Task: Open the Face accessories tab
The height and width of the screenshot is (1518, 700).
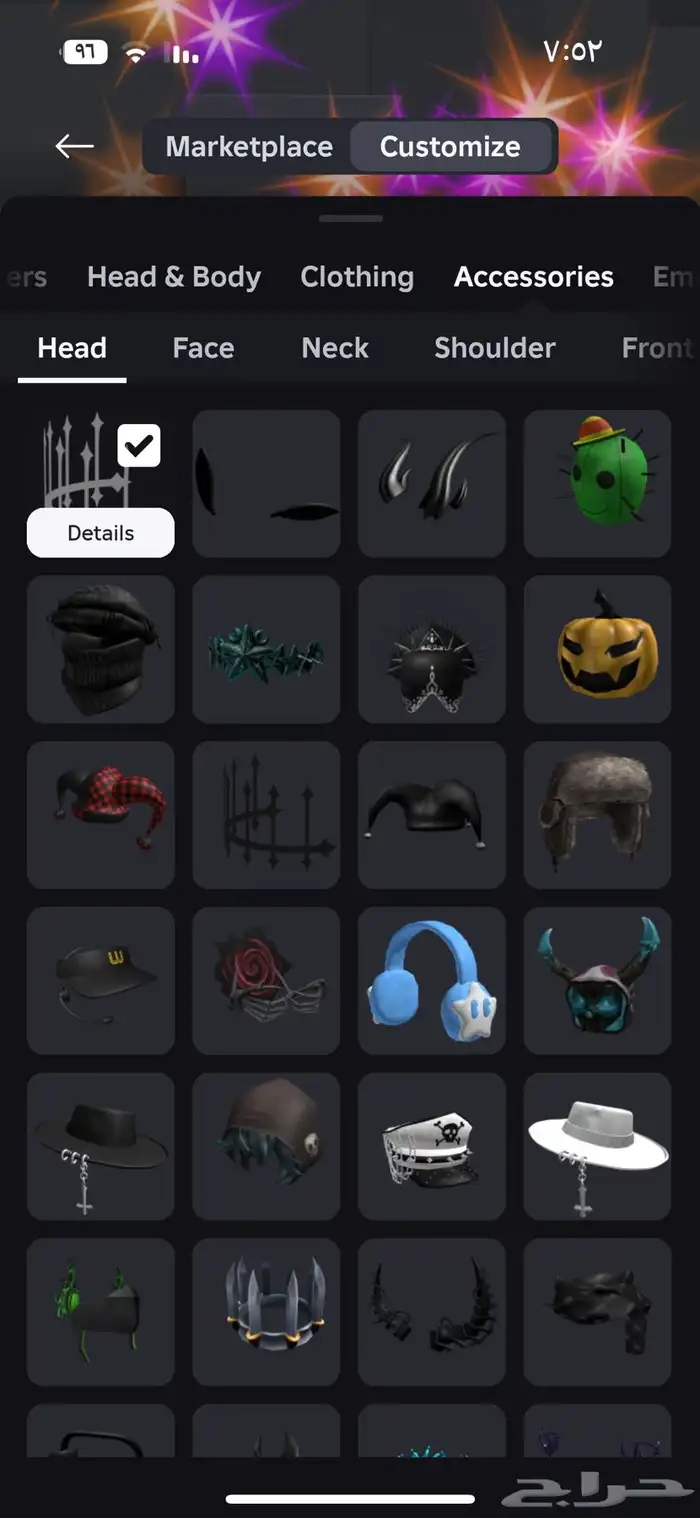Action: pyautogui.click(x=203, y=348)
